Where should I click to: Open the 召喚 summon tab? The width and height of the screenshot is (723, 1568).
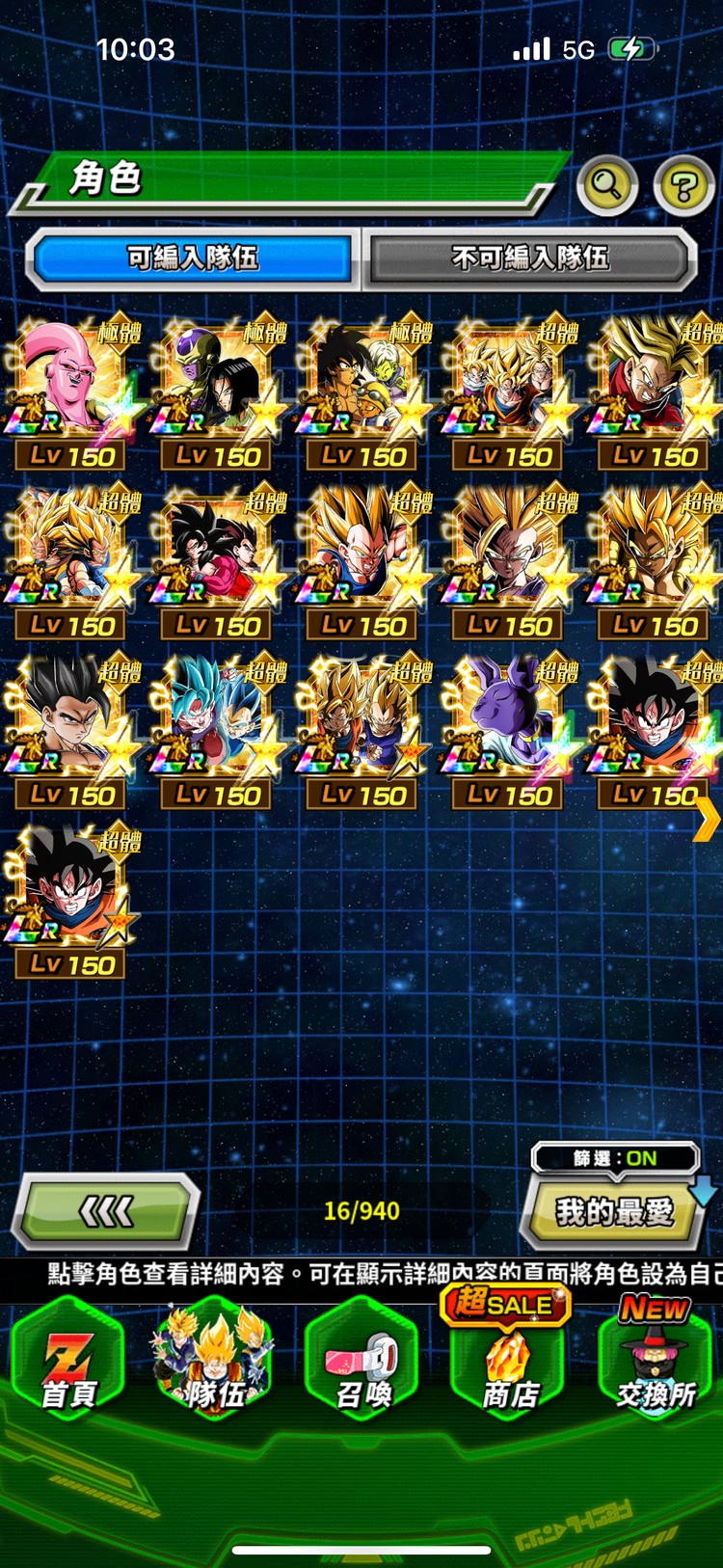click(362, 1361)
